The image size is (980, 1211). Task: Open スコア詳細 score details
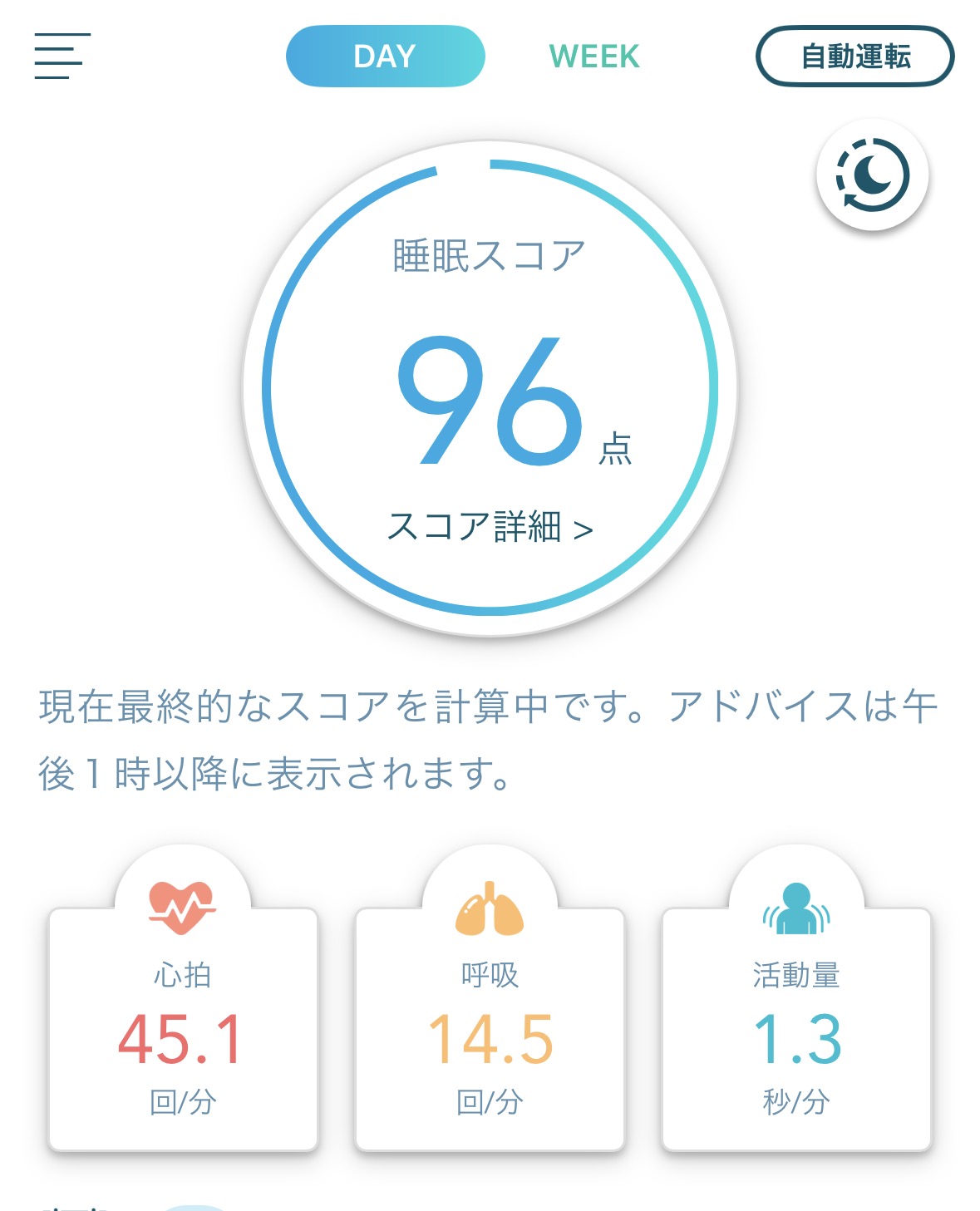[490, 528]
